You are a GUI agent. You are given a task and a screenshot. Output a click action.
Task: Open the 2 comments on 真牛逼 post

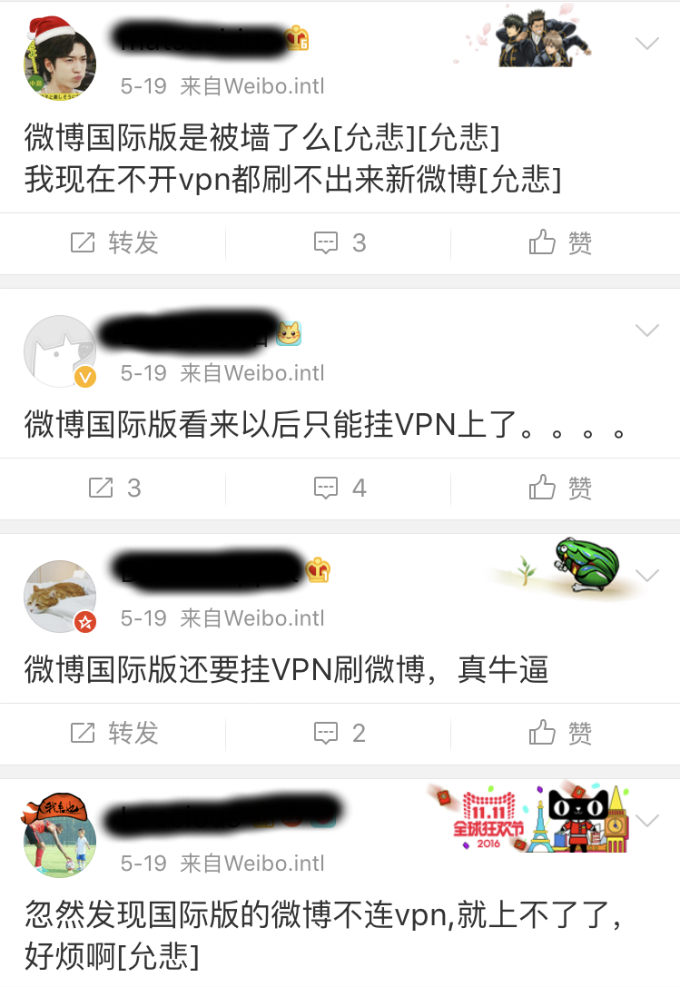click(x=340, y=732)
